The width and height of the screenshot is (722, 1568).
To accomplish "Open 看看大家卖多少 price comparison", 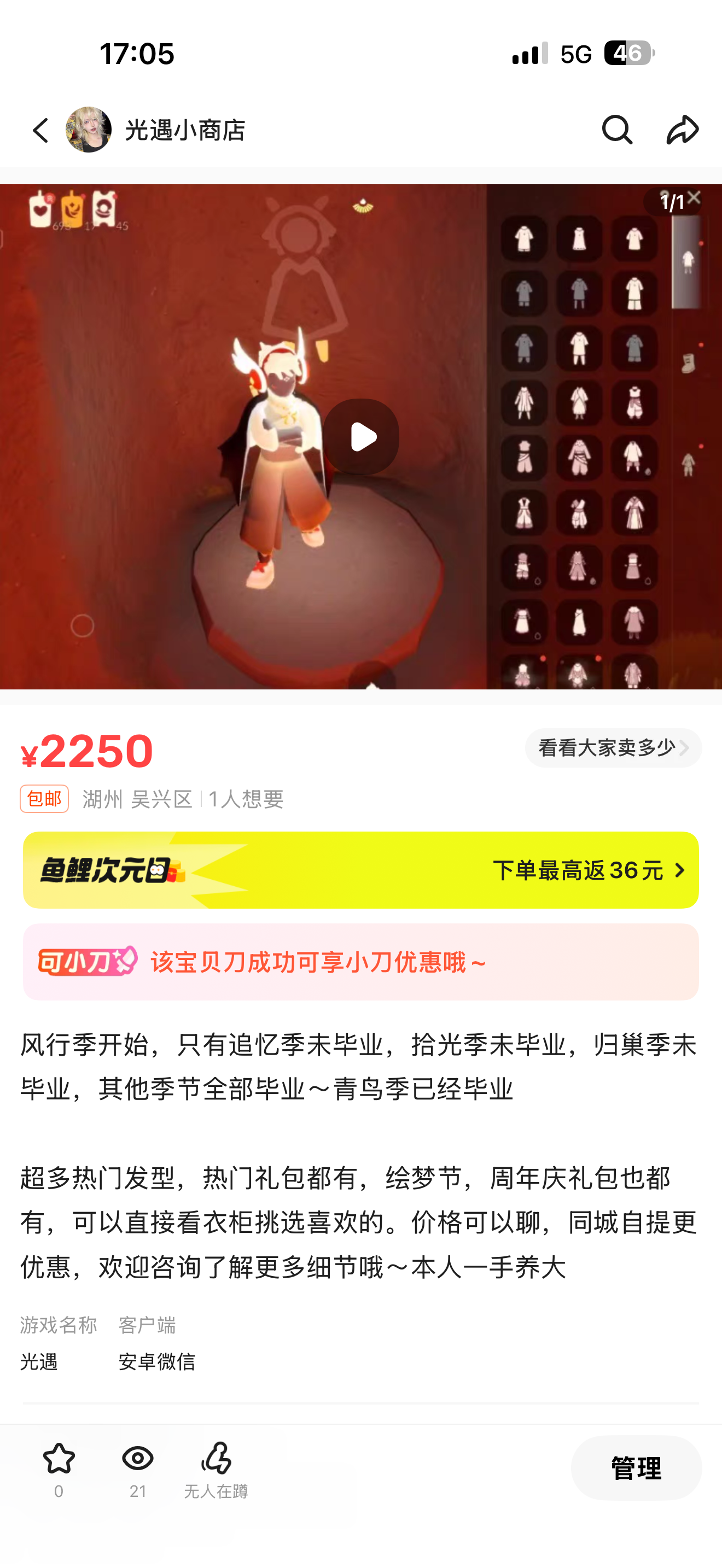I will (613, 747).
